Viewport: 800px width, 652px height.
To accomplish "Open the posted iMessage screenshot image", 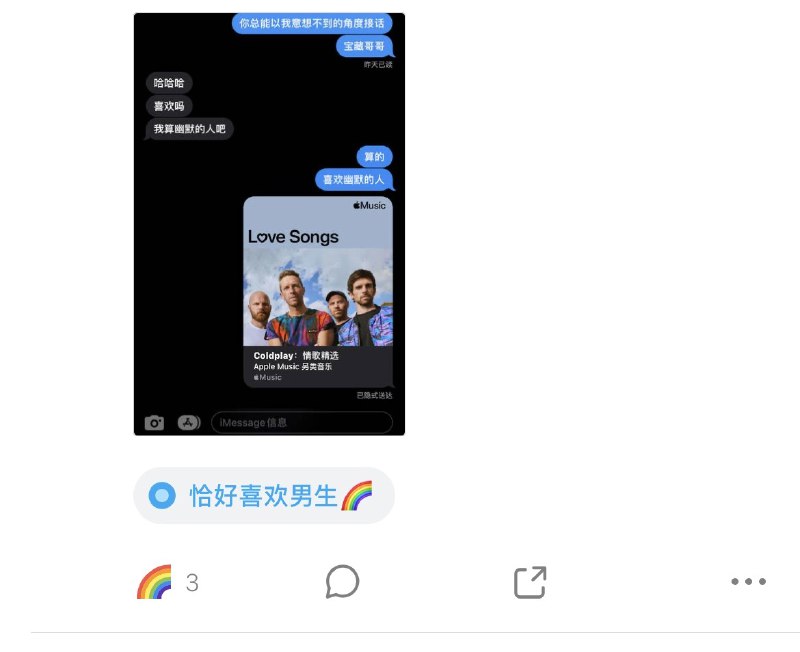I will pyautogui.click(x=269, y=224).
